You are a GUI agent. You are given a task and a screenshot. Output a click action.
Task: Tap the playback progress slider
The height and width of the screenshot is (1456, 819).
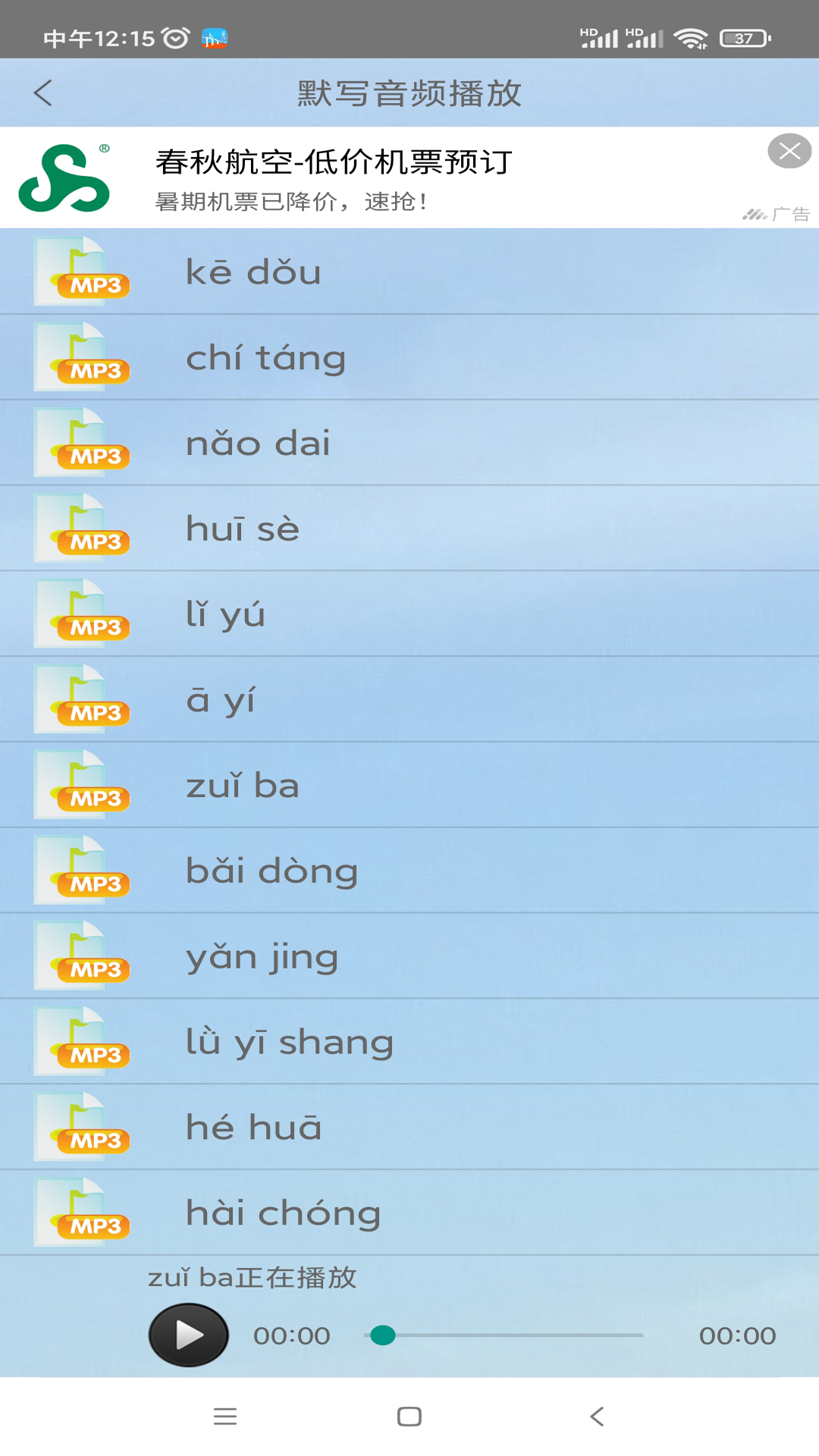click(504, 1335)
